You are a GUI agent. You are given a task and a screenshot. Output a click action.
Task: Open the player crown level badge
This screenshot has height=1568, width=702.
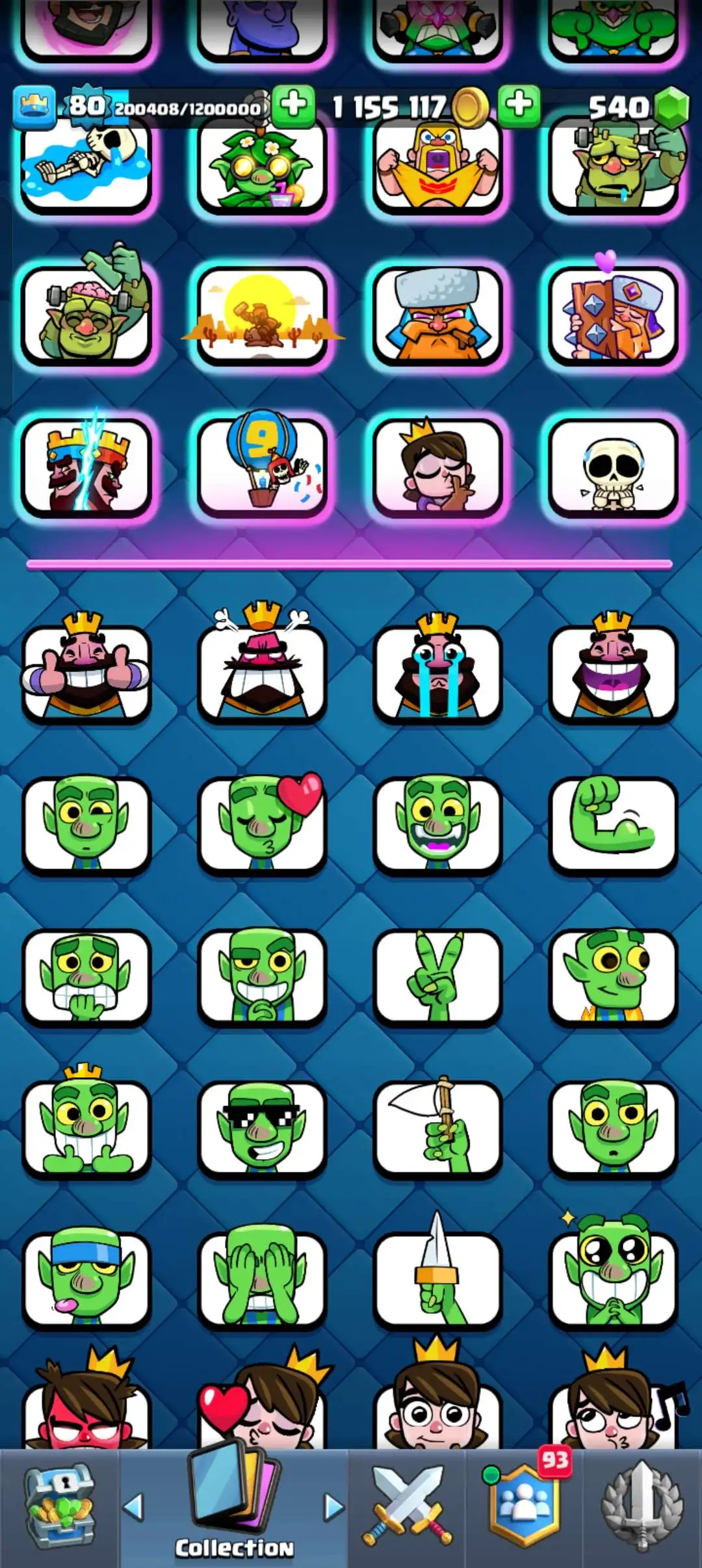(34, 106)
